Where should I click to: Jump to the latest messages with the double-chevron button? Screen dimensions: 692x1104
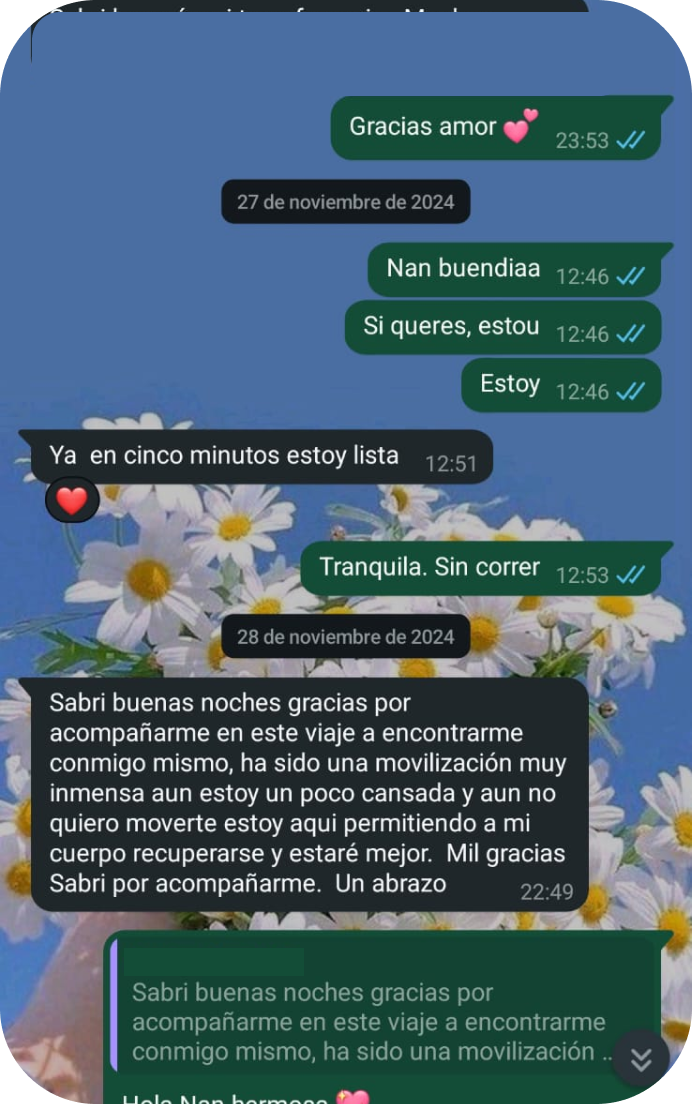click(x=640, y=1059)
